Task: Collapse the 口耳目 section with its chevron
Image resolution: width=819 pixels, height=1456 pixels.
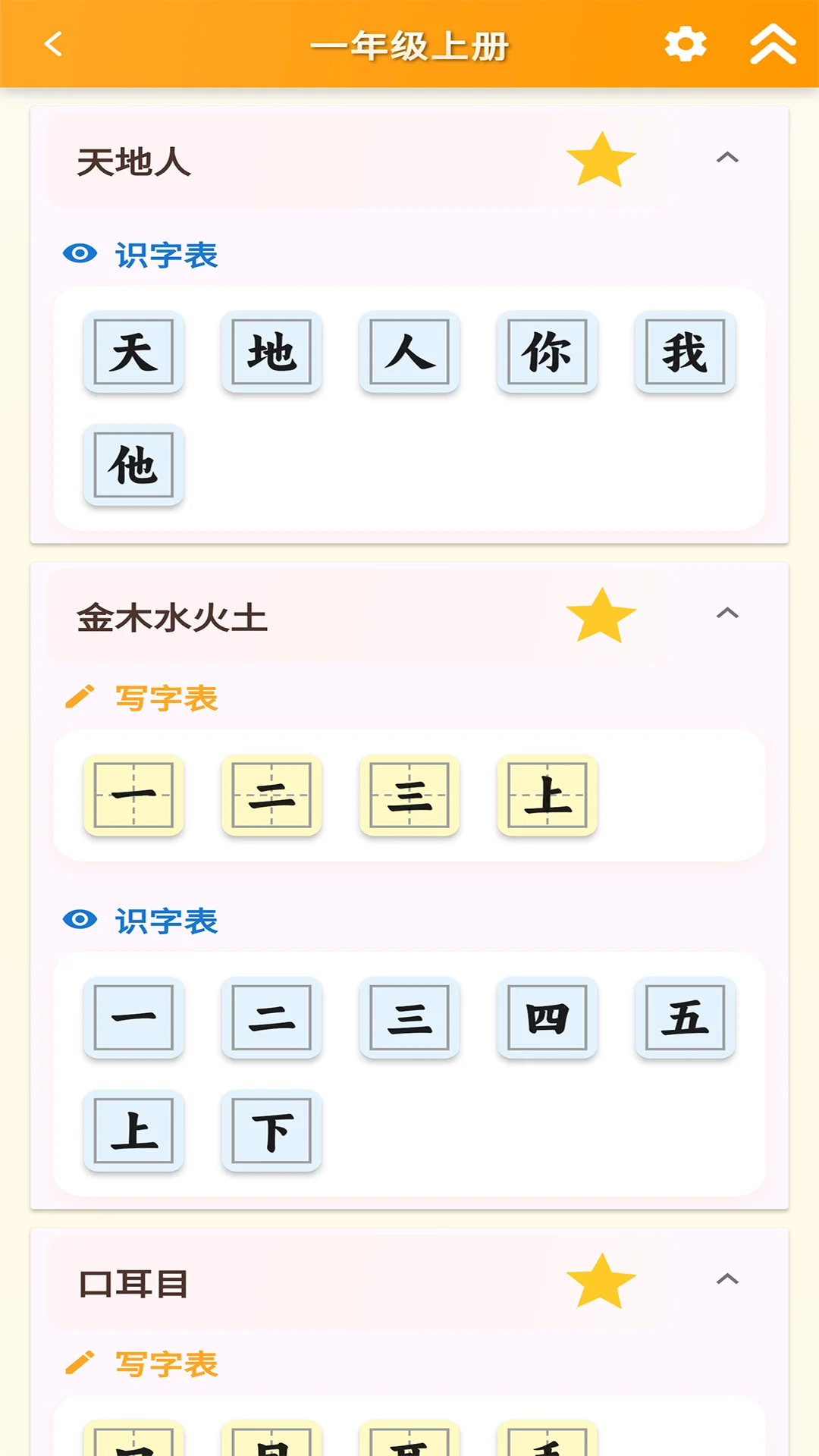Action: 728,1282
